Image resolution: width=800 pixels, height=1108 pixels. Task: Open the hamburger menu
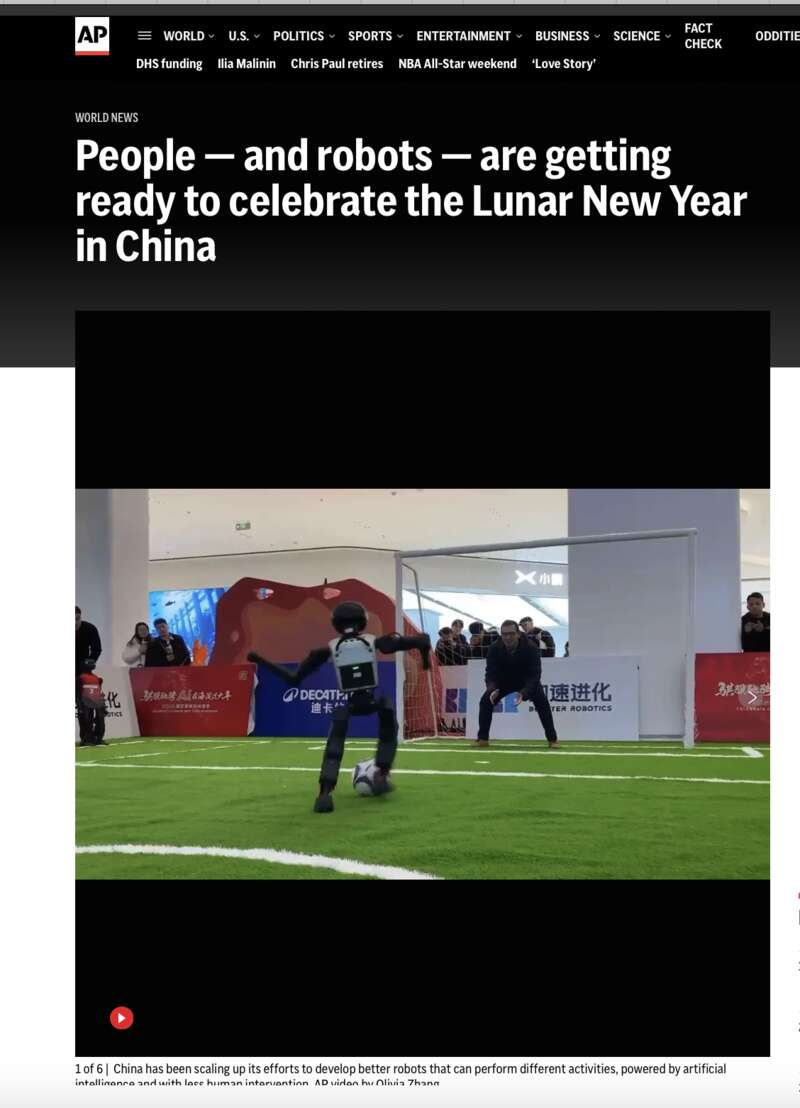pos(145,36)
